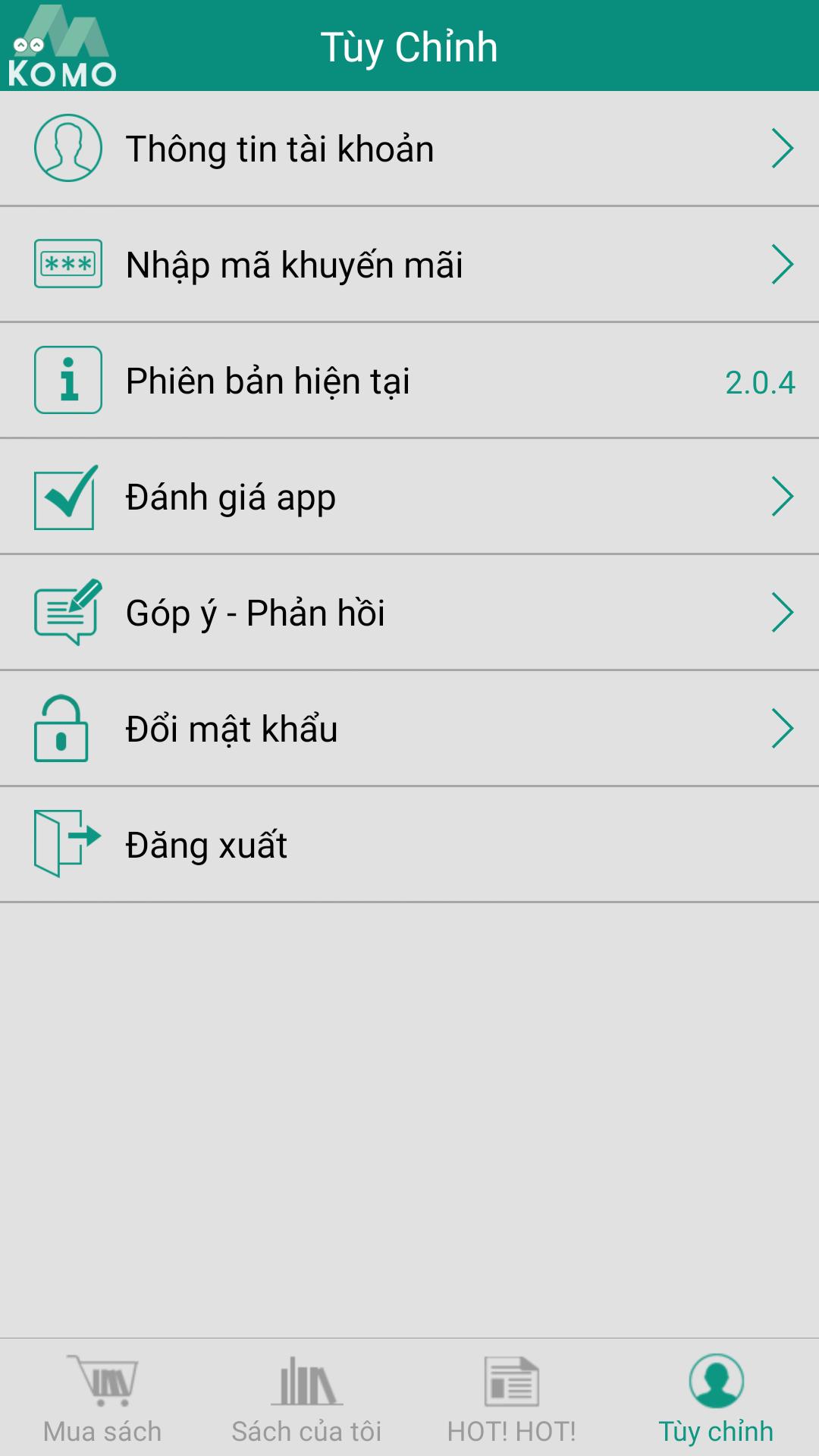Screen dimensions: 819x1456
Task: Open Góp ý - Phản hồi feedback
Action: click(409, 613)
